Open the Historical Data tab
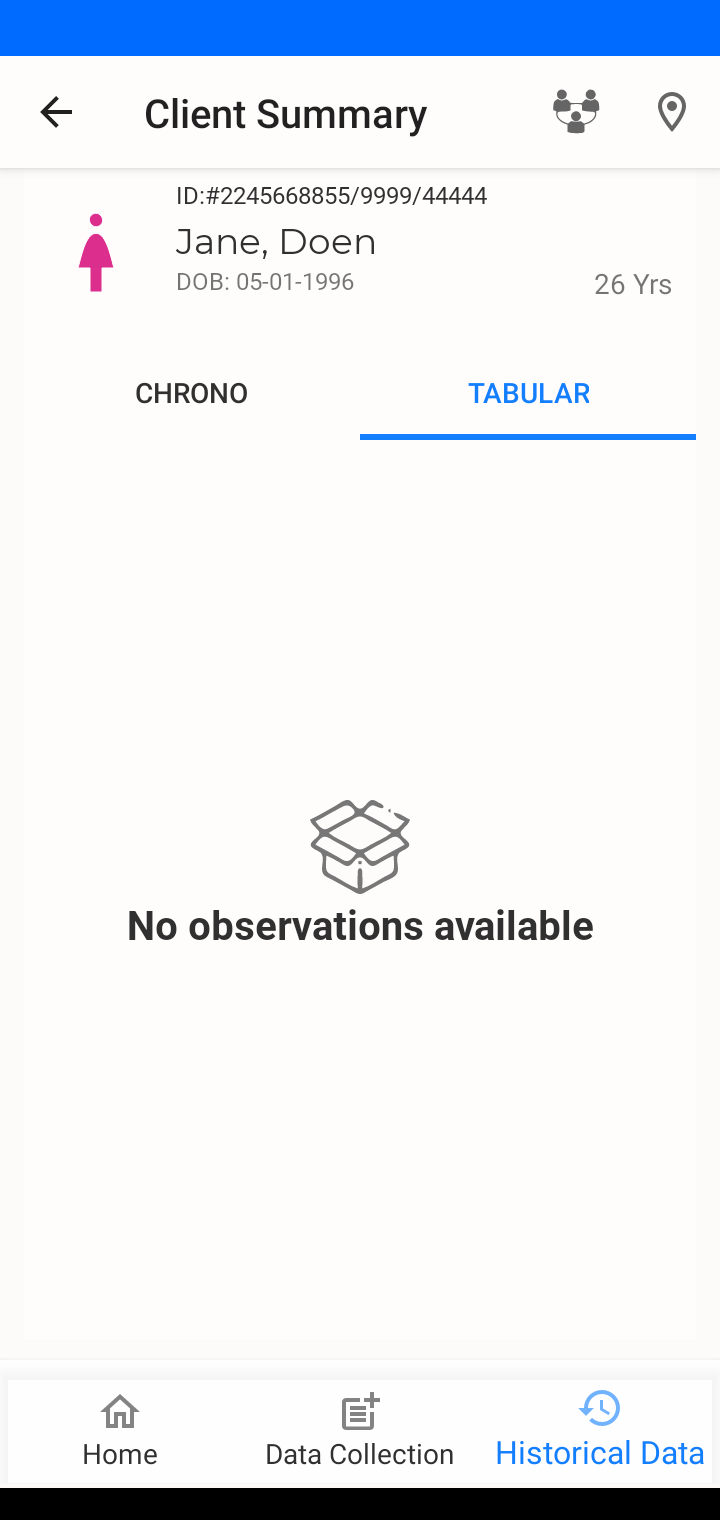This screenshot has height=1520, width=720. click(x=600, y=1431)
